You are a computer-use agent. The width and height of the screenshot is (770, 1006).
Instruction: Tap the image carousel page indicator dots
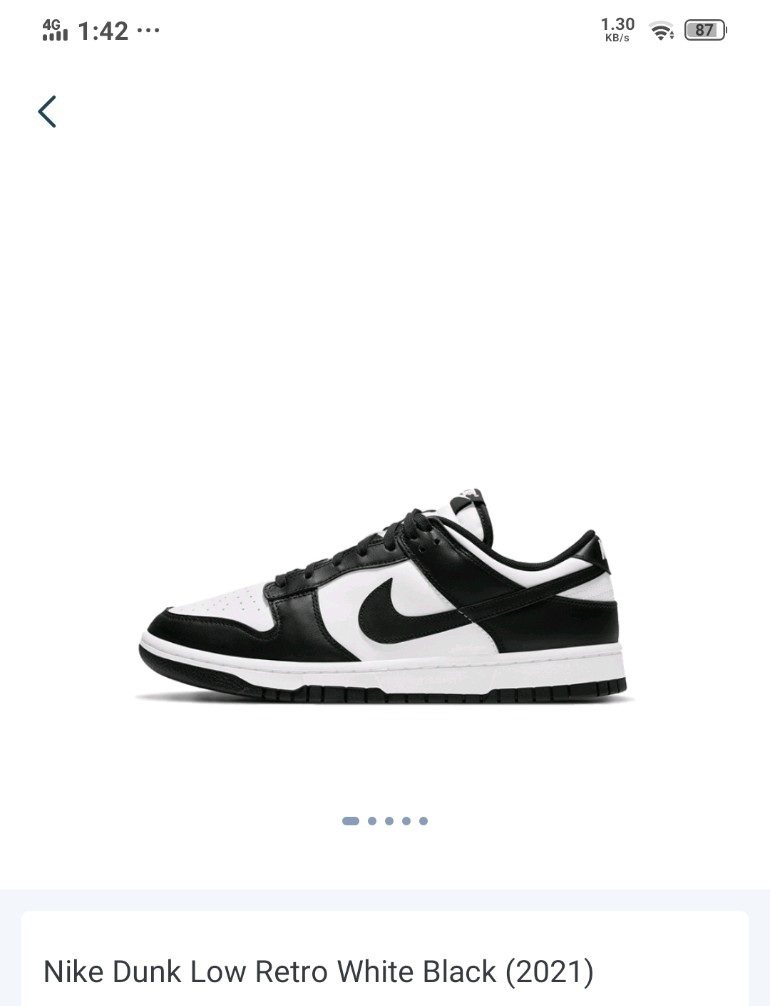click(385, 821)
